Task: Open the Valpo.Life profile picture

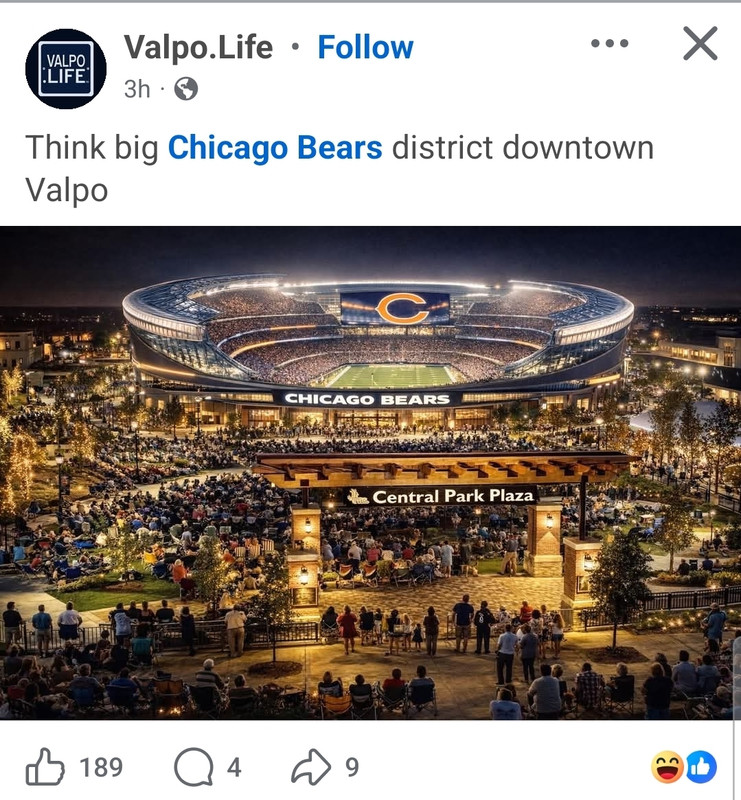Action: tap(66, 68)
